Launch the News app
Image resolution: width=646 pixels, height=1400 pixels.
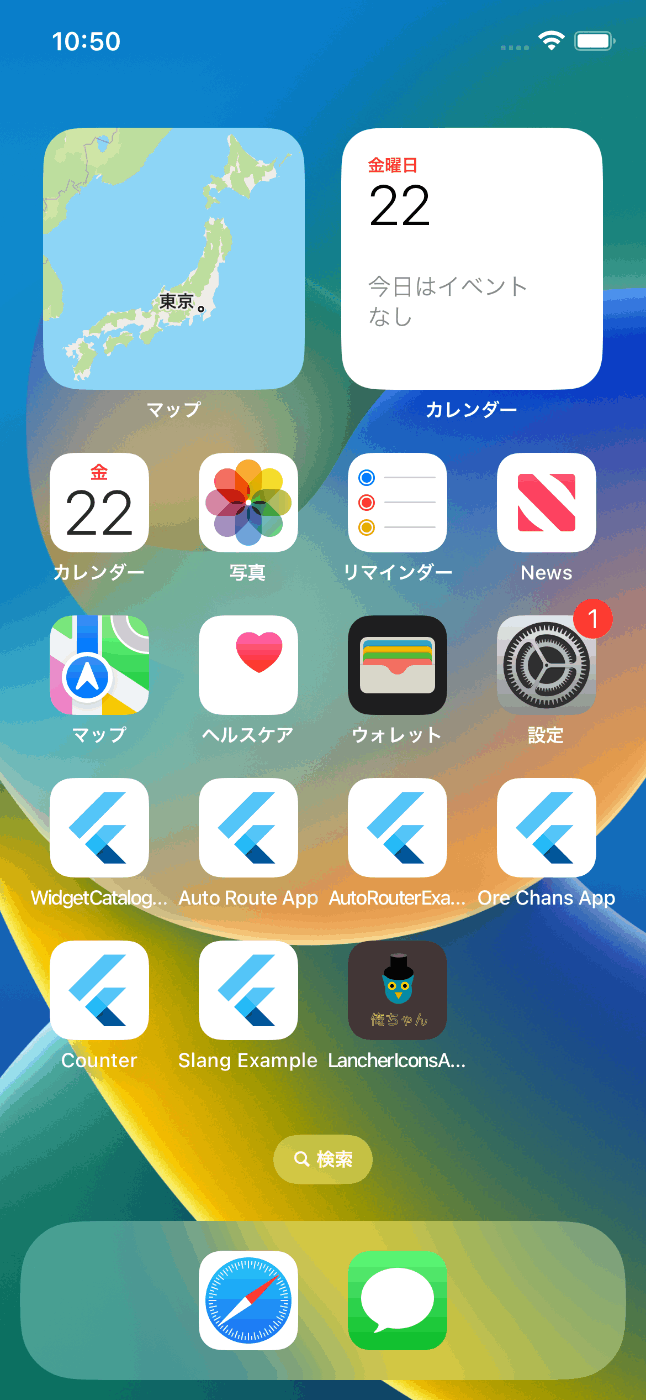546,503
